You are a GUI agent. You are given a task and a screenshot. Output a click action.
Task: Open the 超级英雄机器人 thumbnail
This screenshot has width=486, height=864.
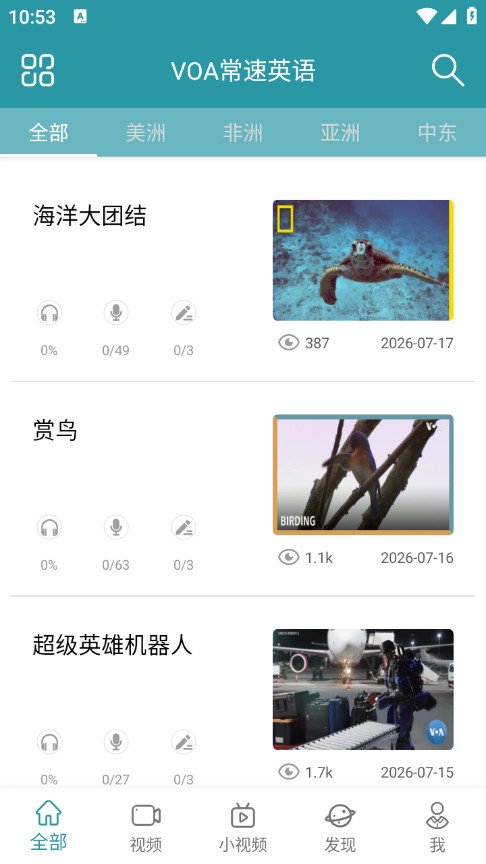[x=363, y=689]
